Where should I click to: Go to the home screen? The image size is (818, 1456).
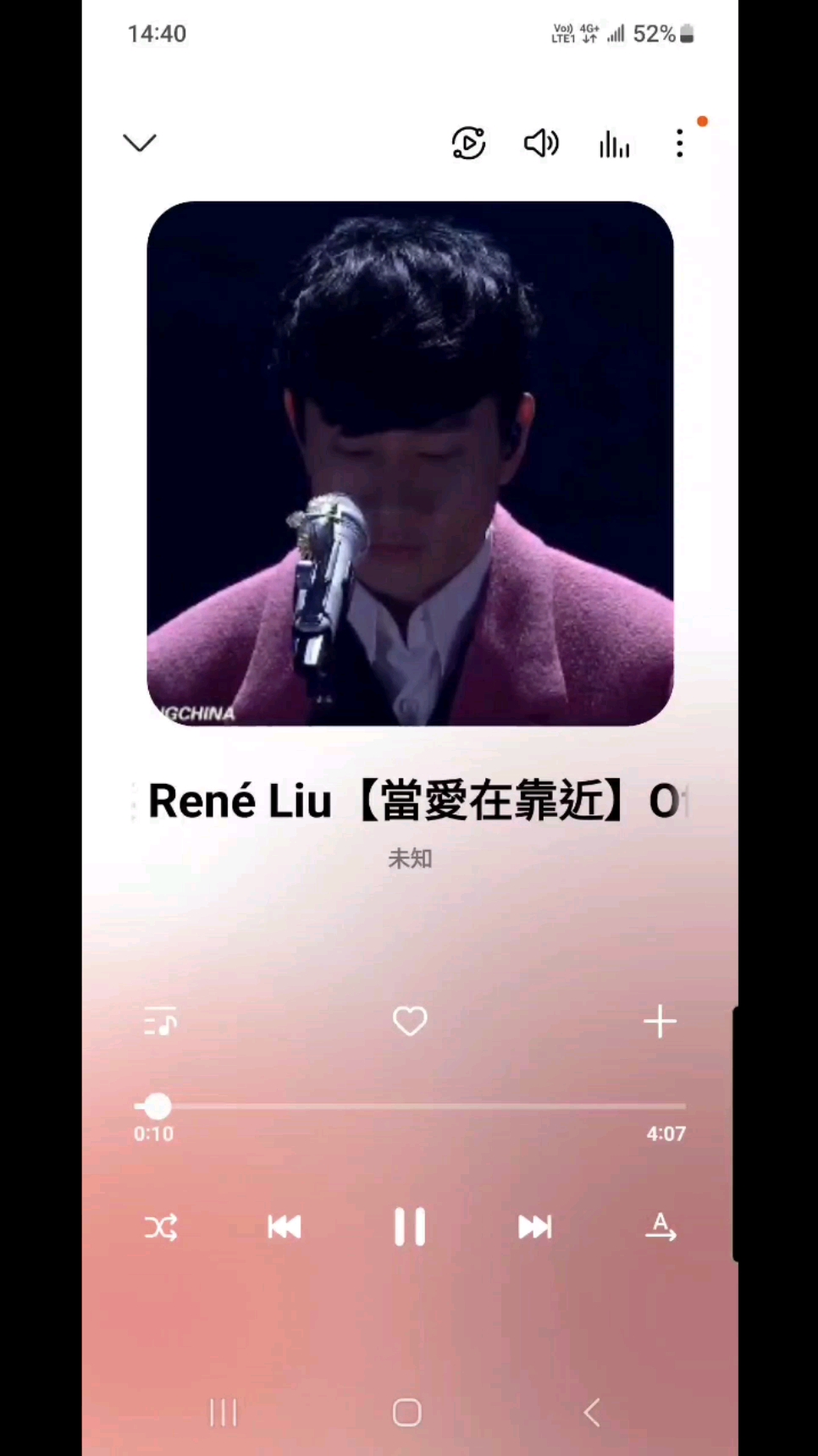click(x=407, y=1412)
